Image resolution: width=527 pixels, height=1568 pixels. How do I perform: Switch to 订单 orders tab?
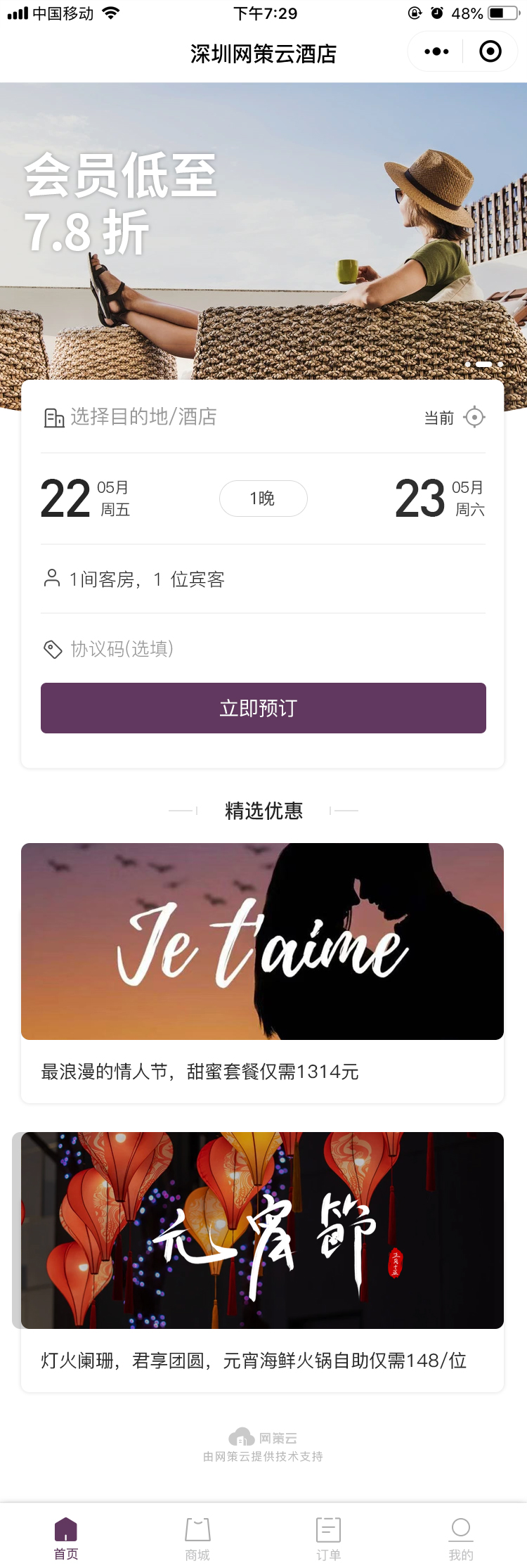click(329, 1538)
